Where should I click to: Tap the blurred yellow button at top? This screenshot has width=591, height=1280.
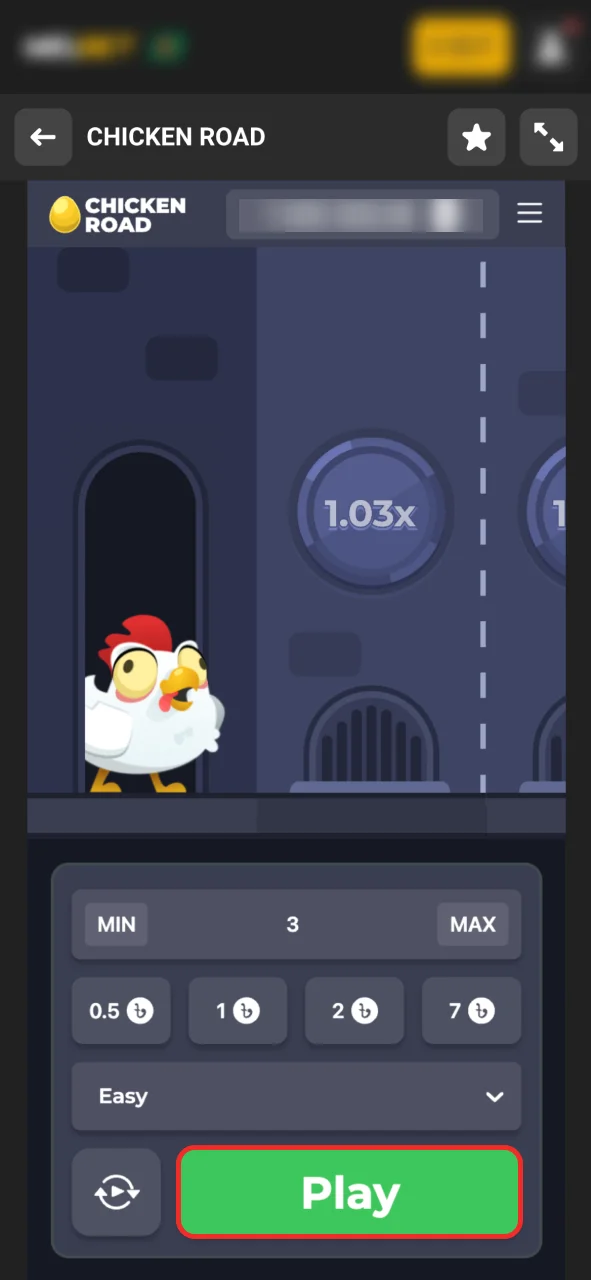461,46
